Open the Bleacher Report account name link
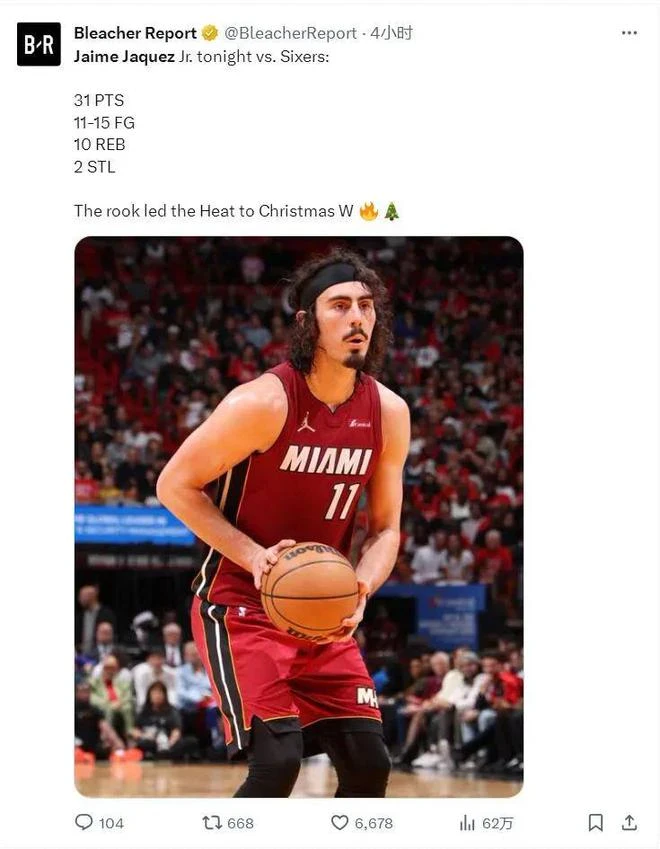 point(135,33)
